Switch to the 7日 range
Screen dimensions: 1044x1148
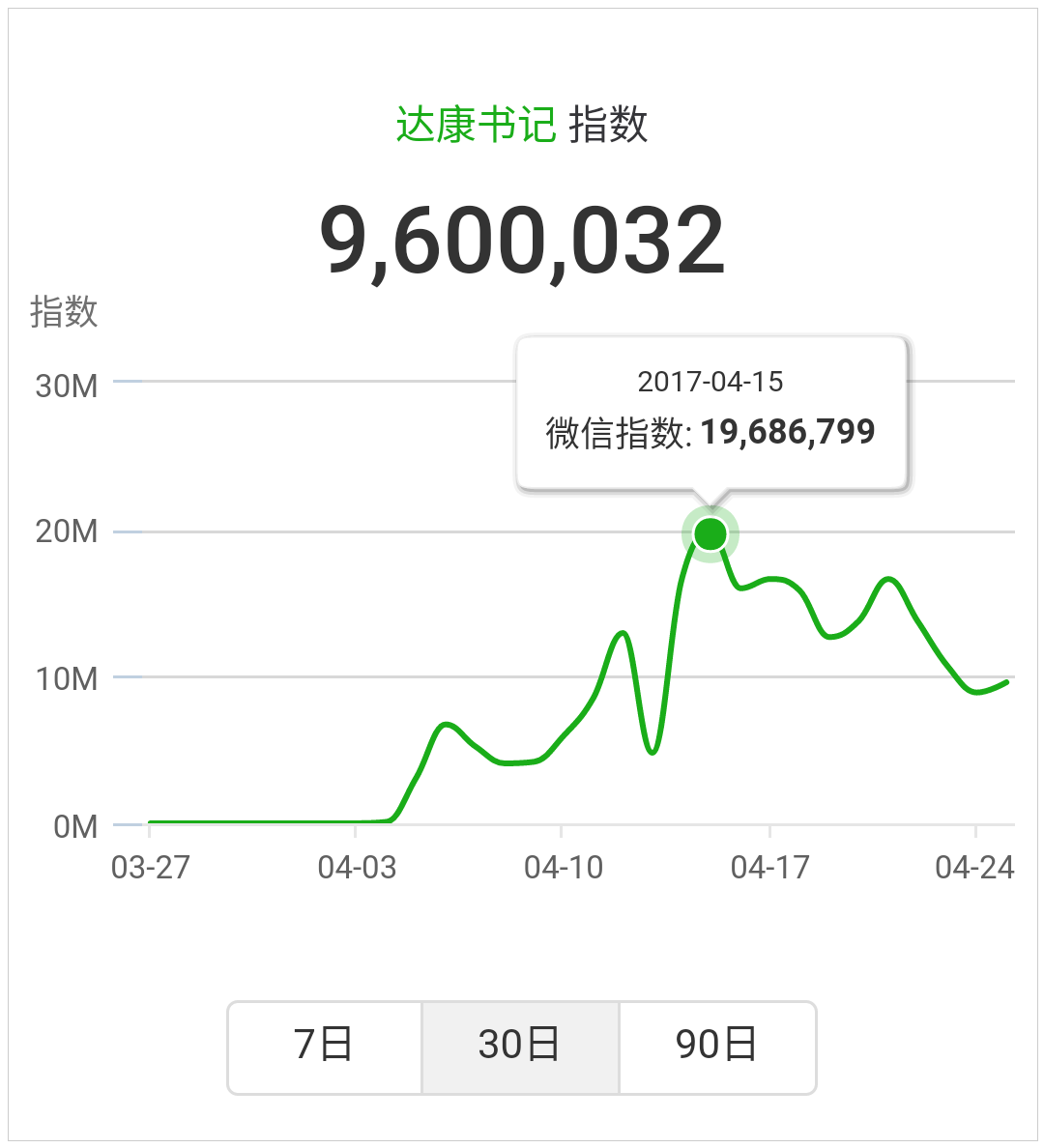point(325,1047)
